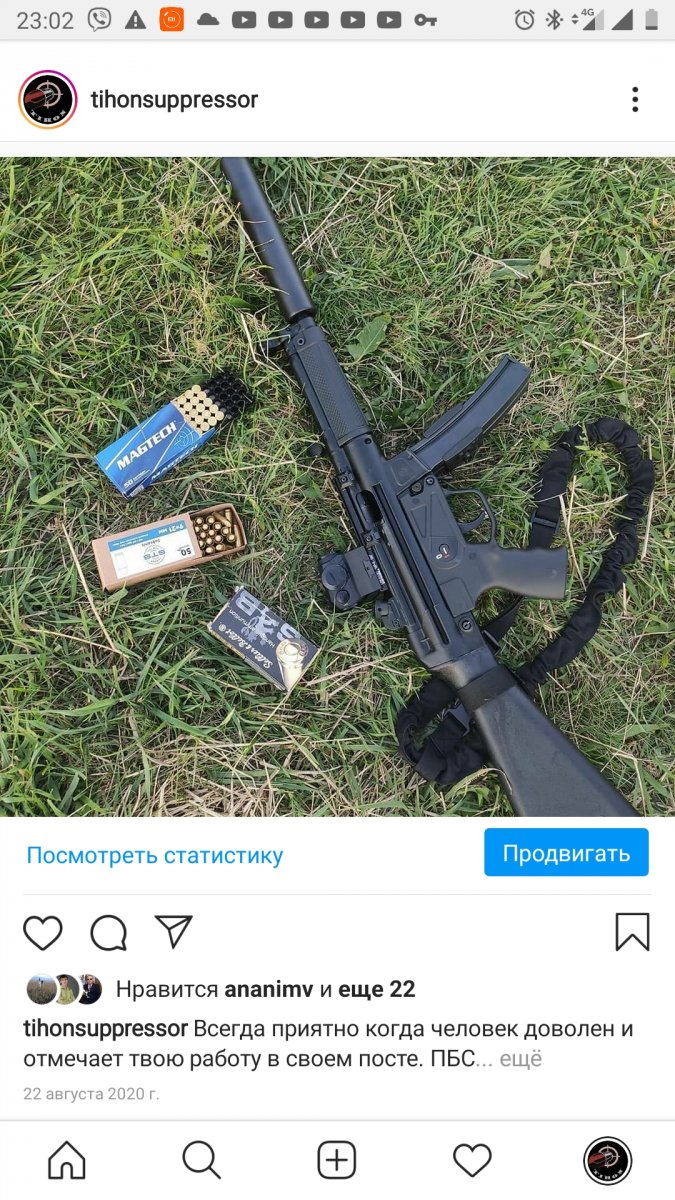This screenshot has width=675, height=1200.
Task: Open the post's three-dot overflow menu
Action: 635,99
